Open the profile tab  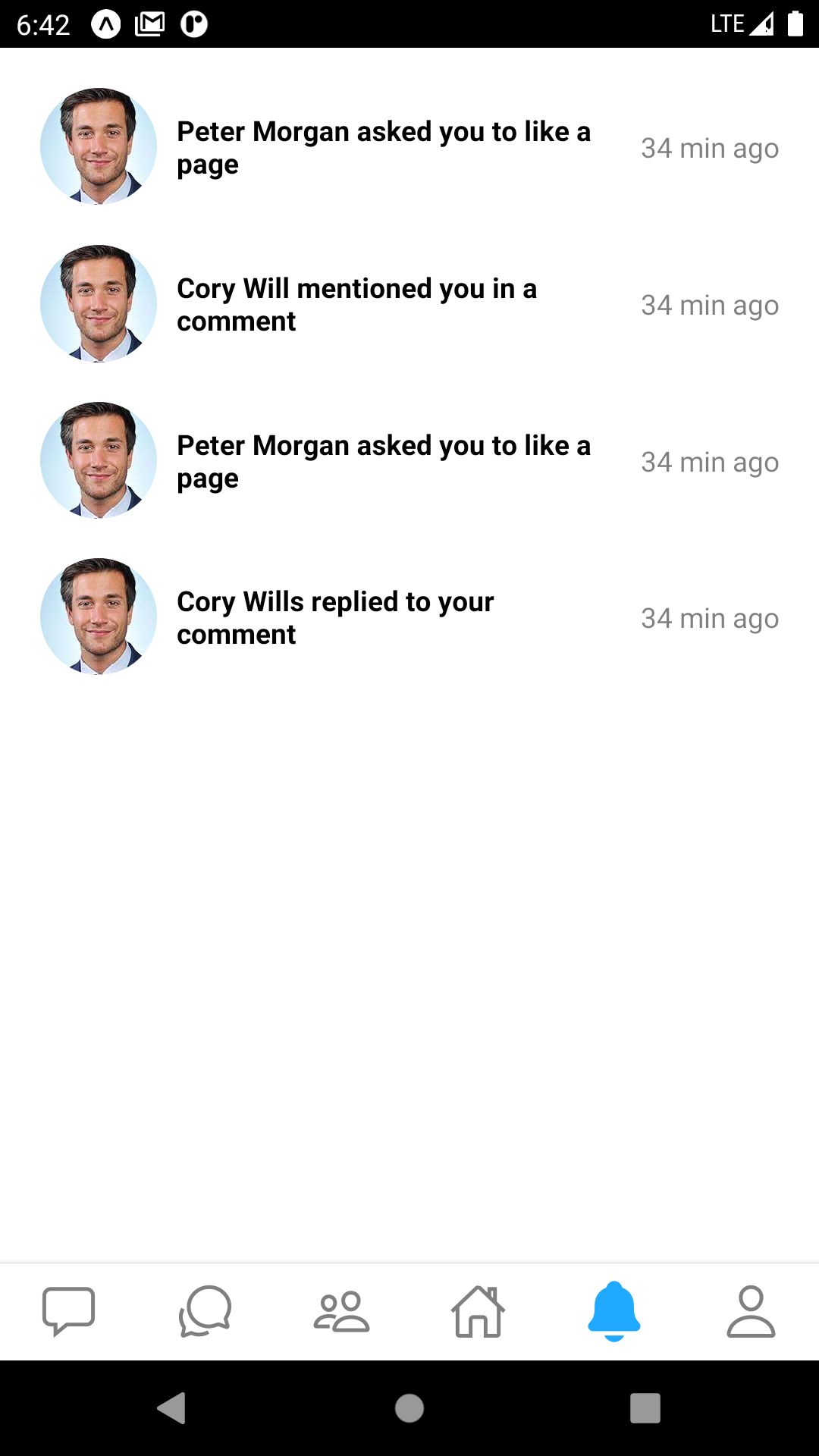pyautogui.click(x=751, y=1311)
